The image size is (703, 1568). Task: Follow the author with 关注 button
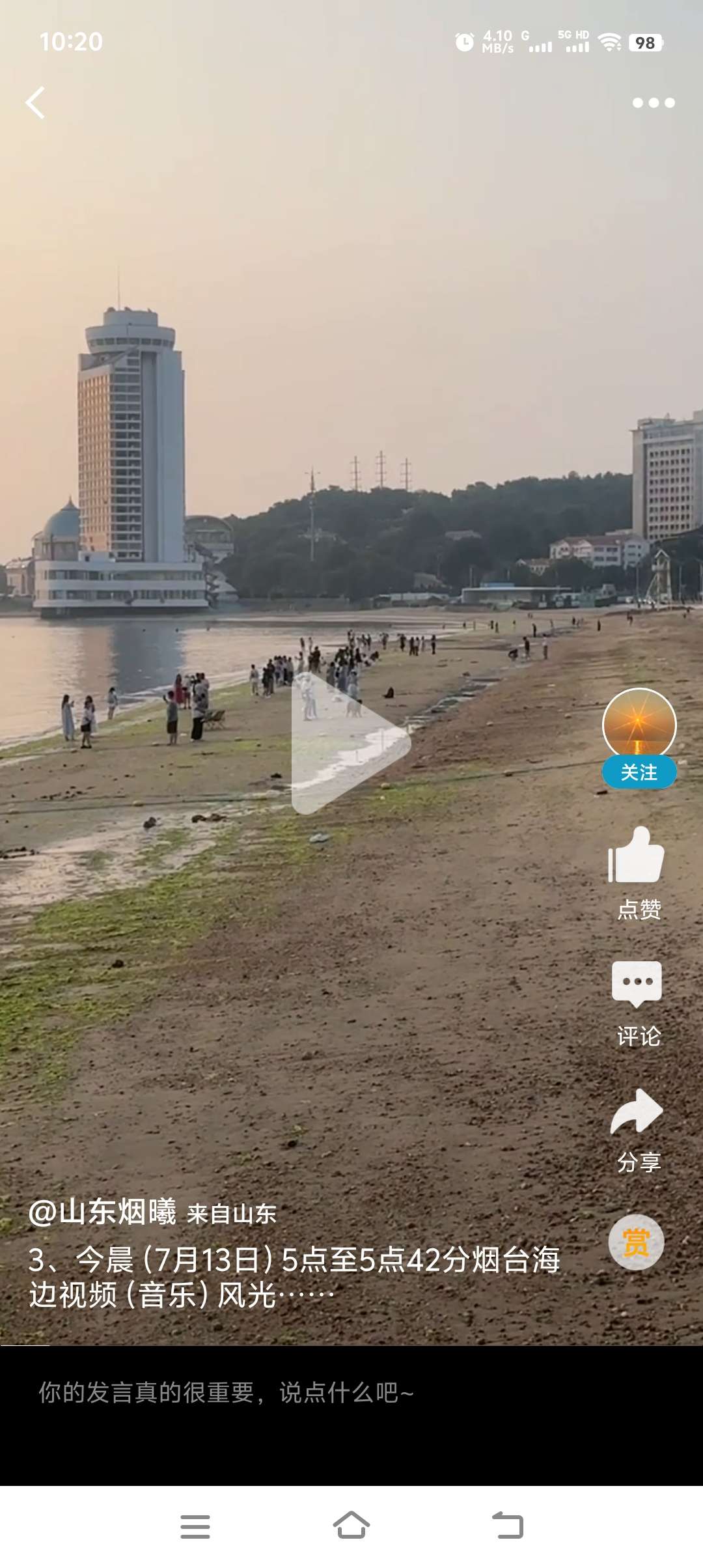pos(639,773)
